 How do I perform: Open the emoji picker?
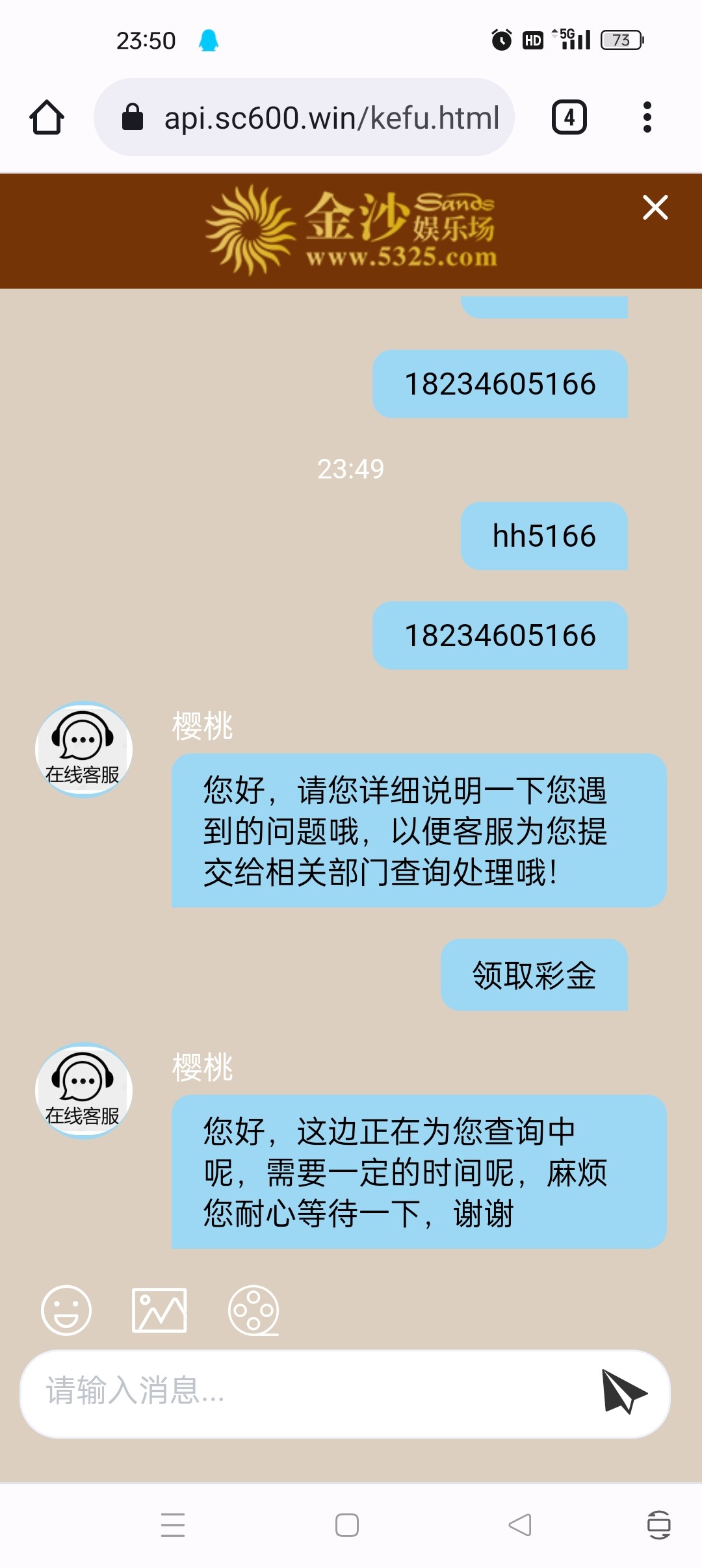point(66,1311)
